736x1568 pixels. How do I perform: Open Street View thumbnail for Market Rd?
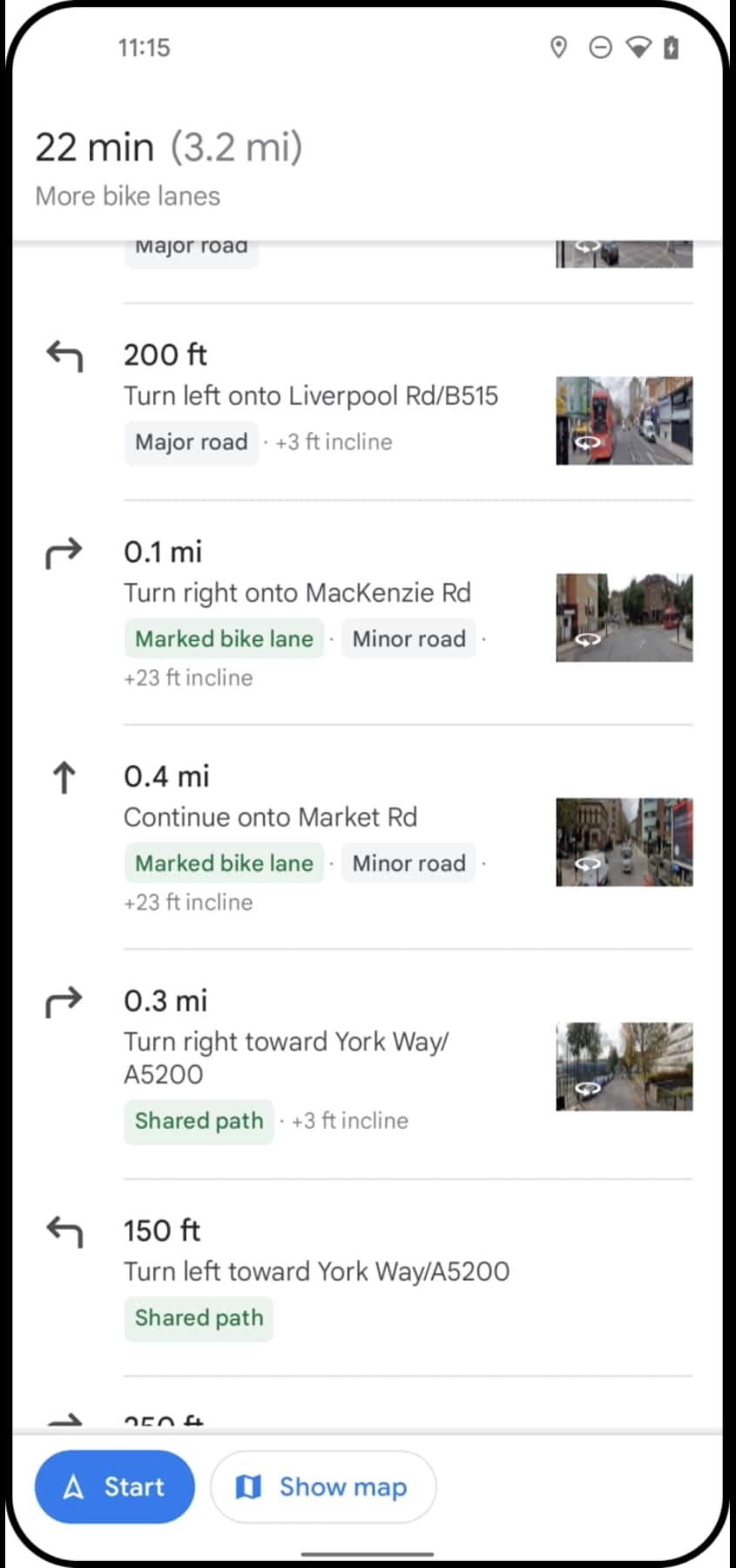pyautogui.click(x=625, y=841)
